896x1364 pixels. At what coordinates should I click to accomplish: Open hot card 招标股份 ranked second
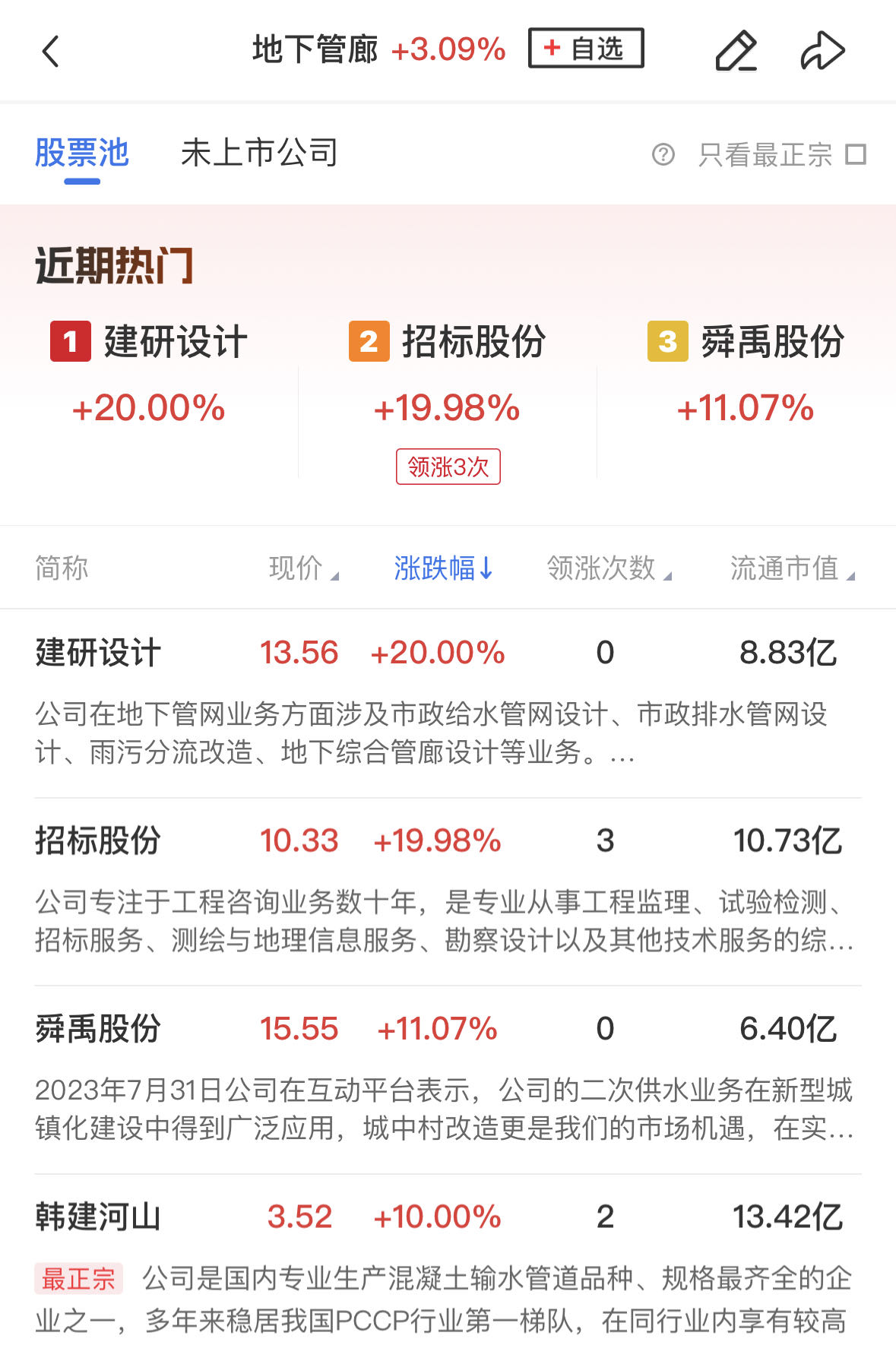coord(448,372)
